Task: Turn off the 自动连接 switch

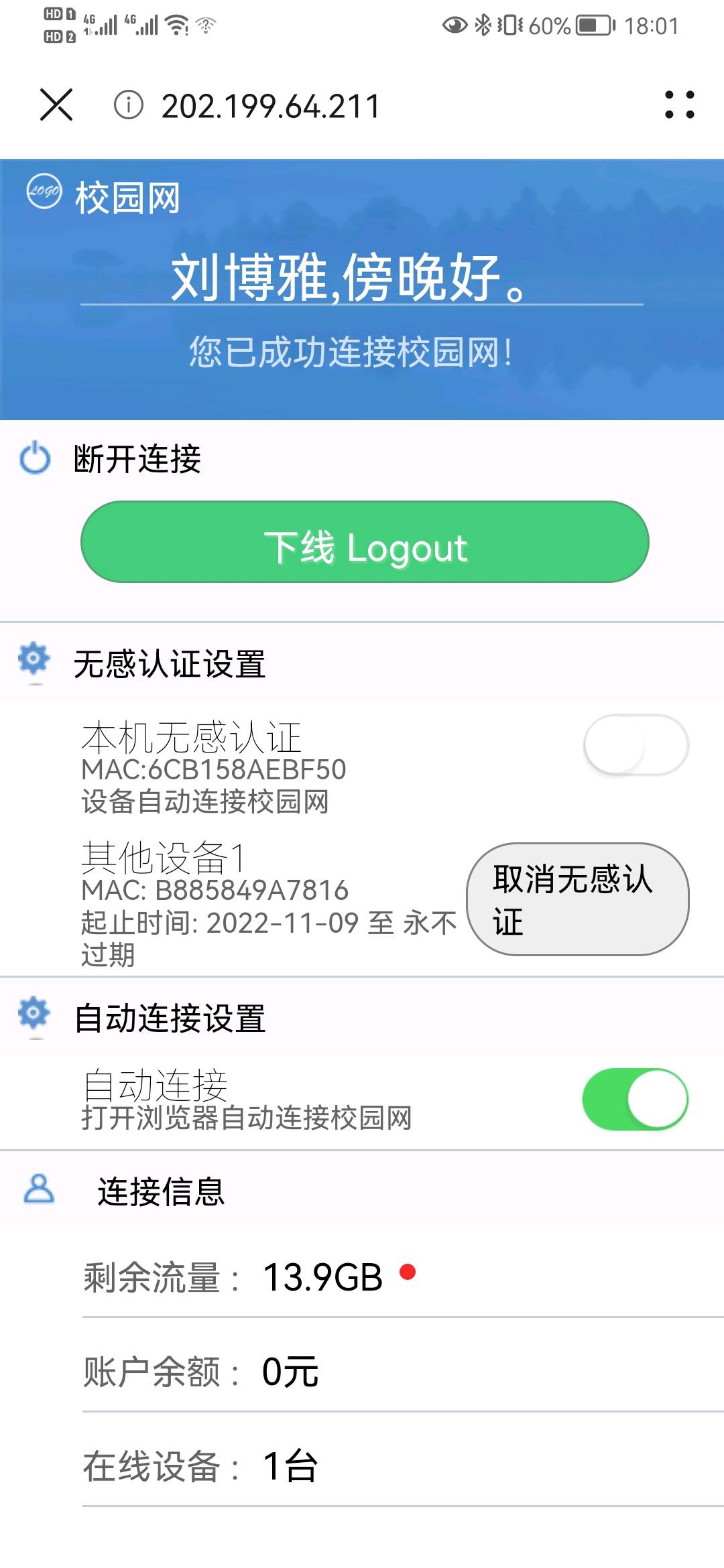Action: click(634, 1100)
